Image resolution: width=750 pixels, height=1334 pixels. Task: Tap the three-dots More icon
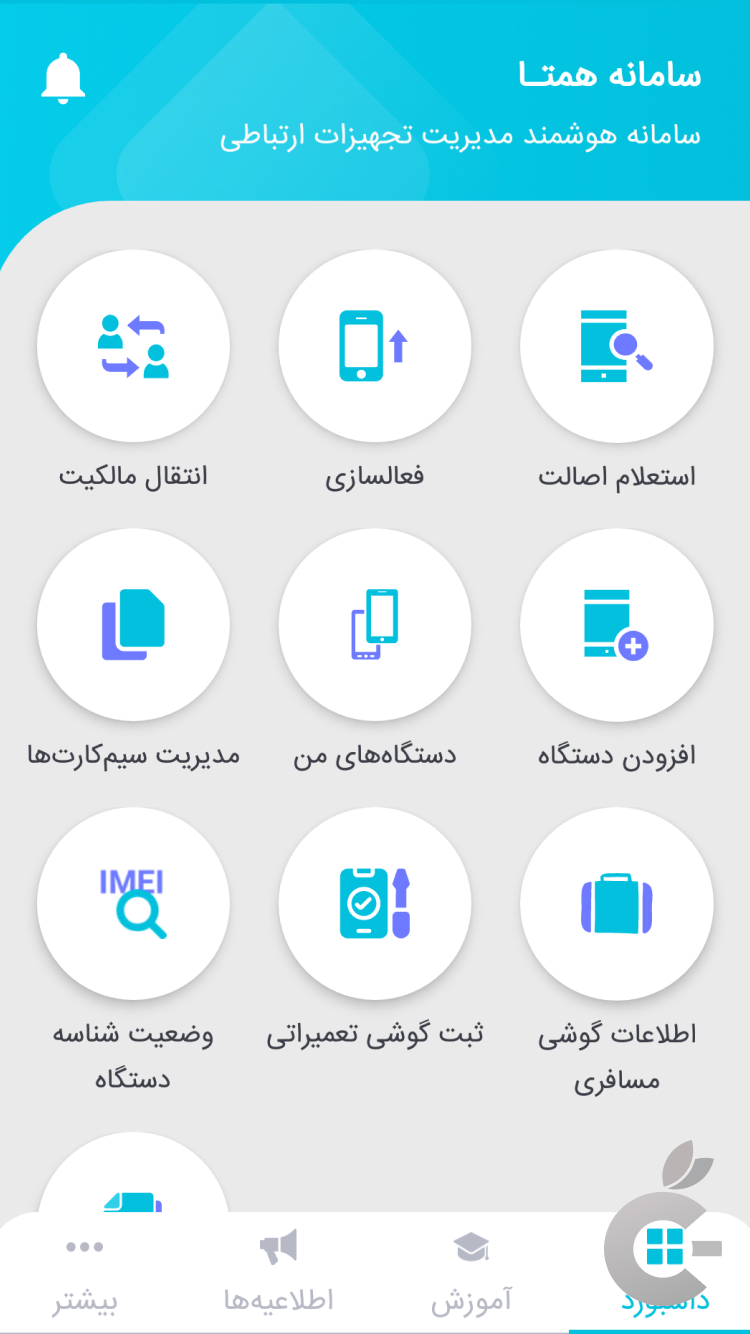point(84,1245)
